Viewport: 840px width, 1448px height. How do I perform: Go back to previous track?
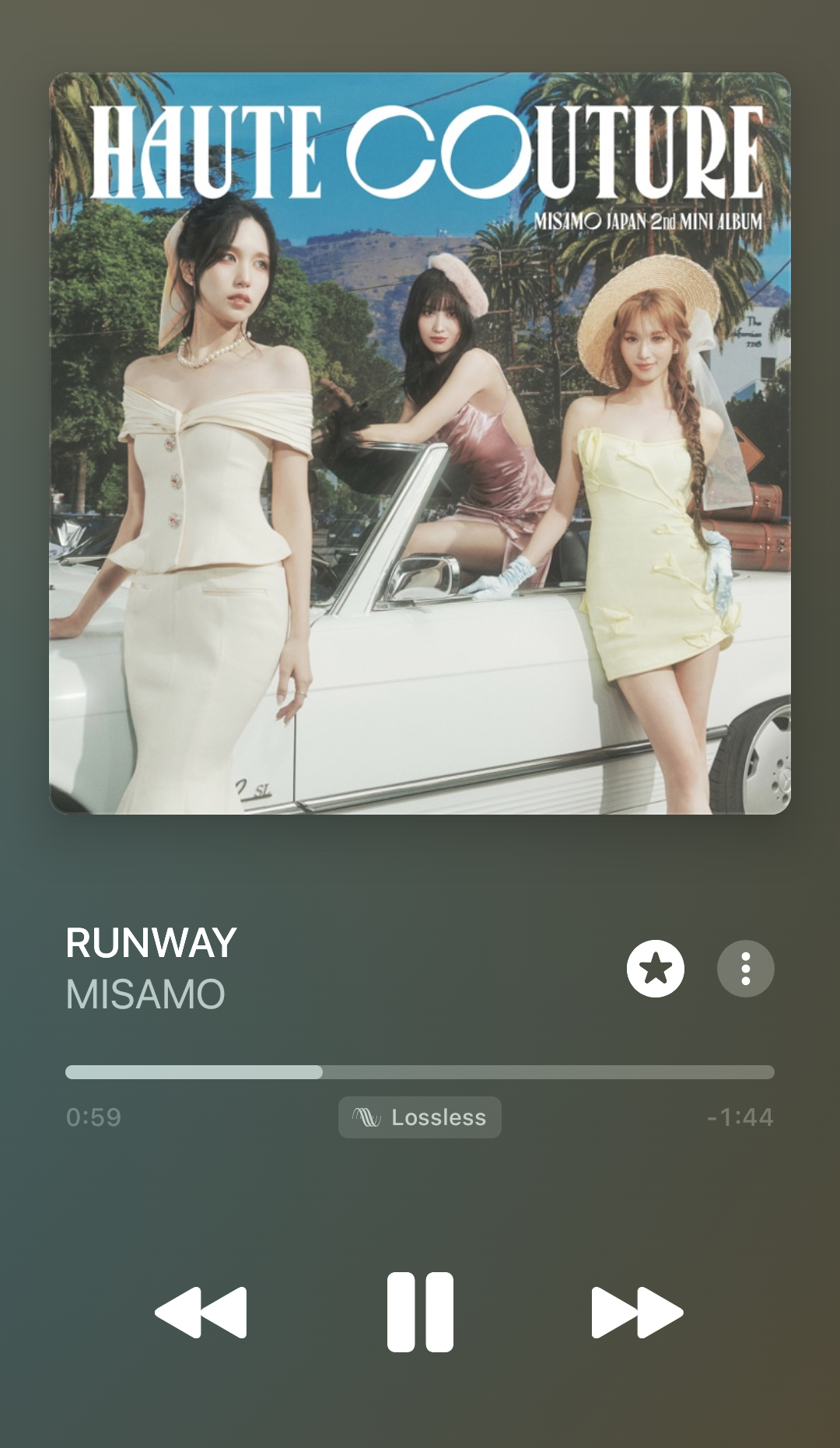(x=201, y=1312)
